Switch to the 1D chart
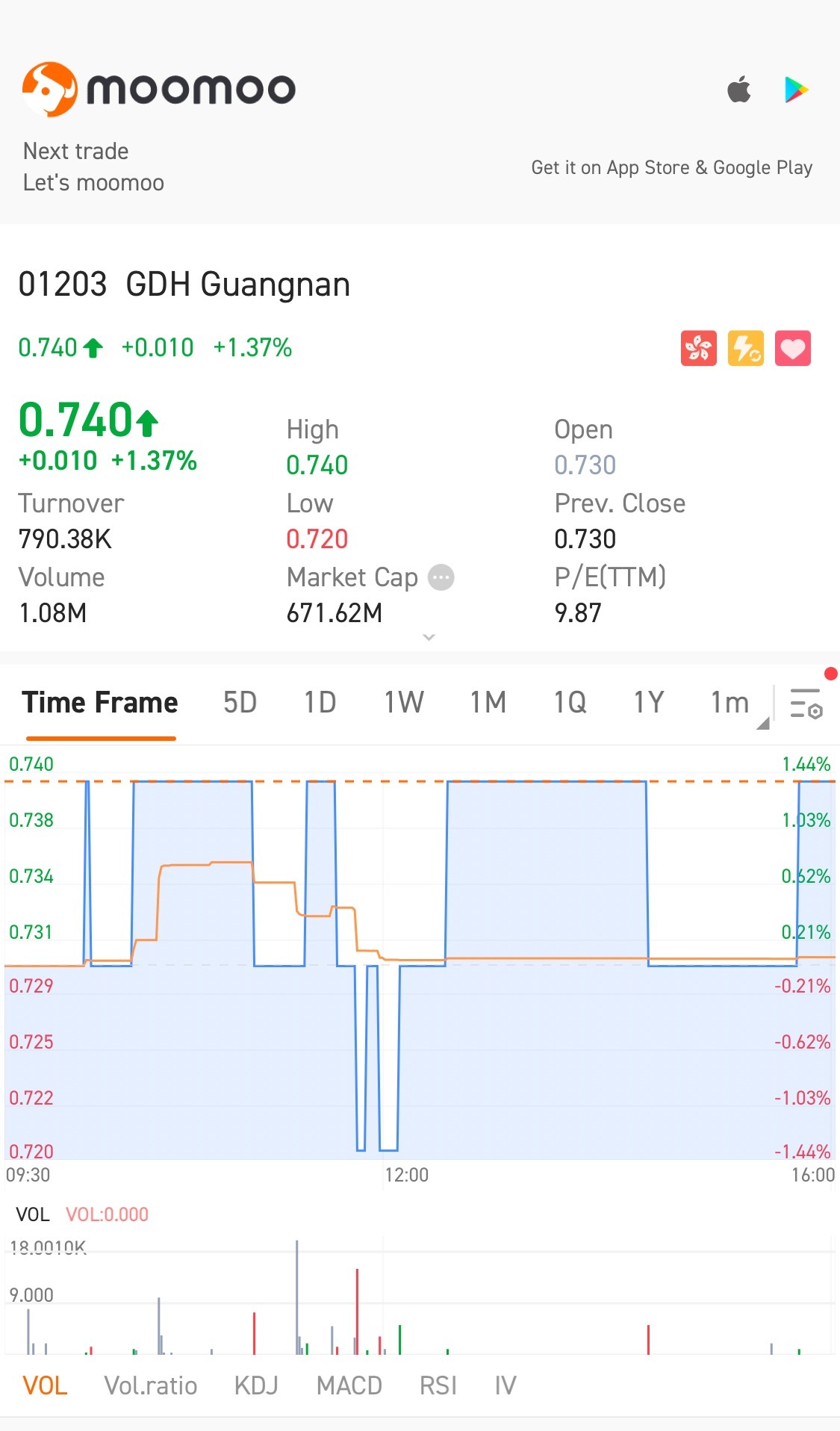Screen dimensions: 840x1431 pos(320,703)
